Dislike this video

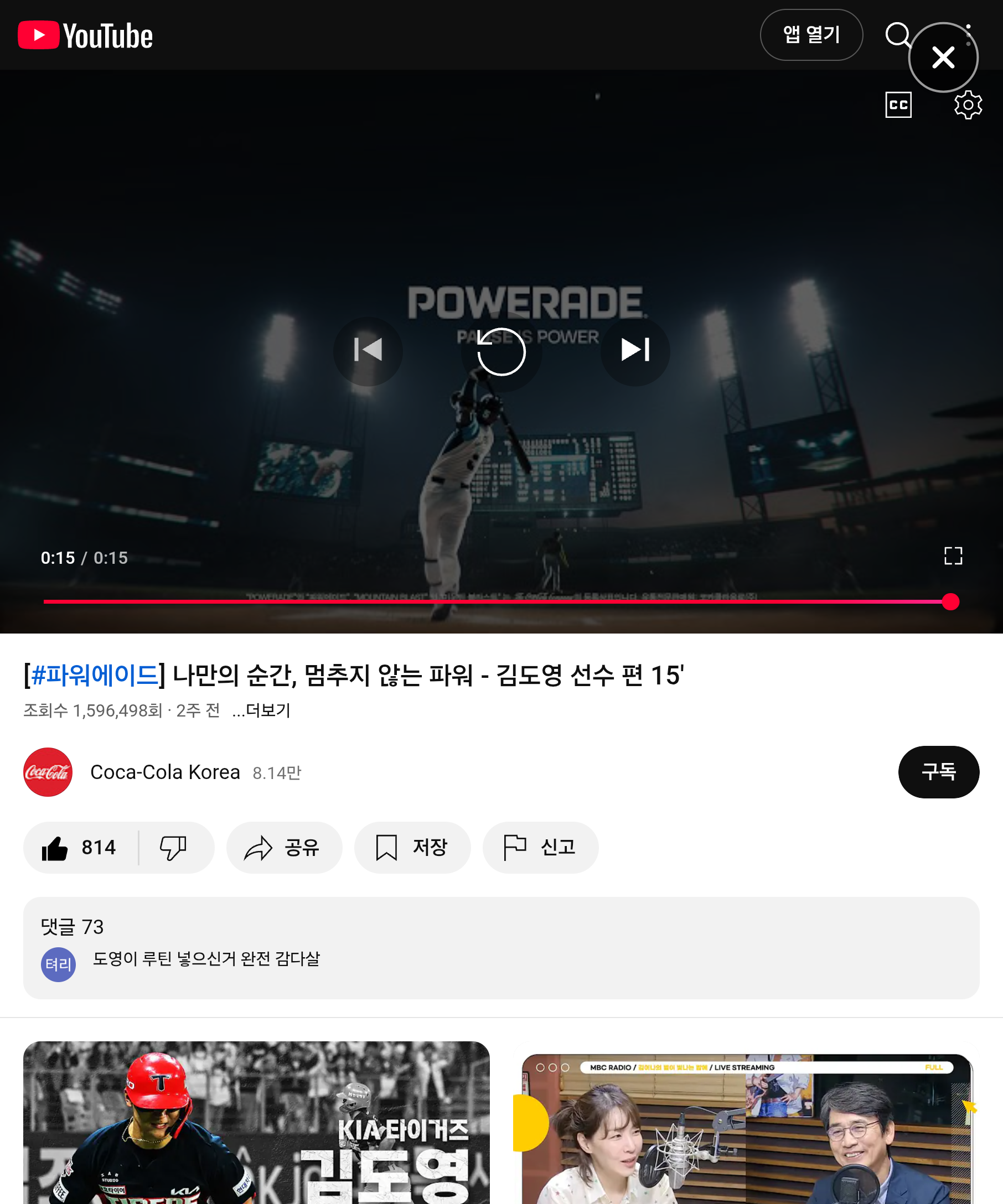click(173, 847)
